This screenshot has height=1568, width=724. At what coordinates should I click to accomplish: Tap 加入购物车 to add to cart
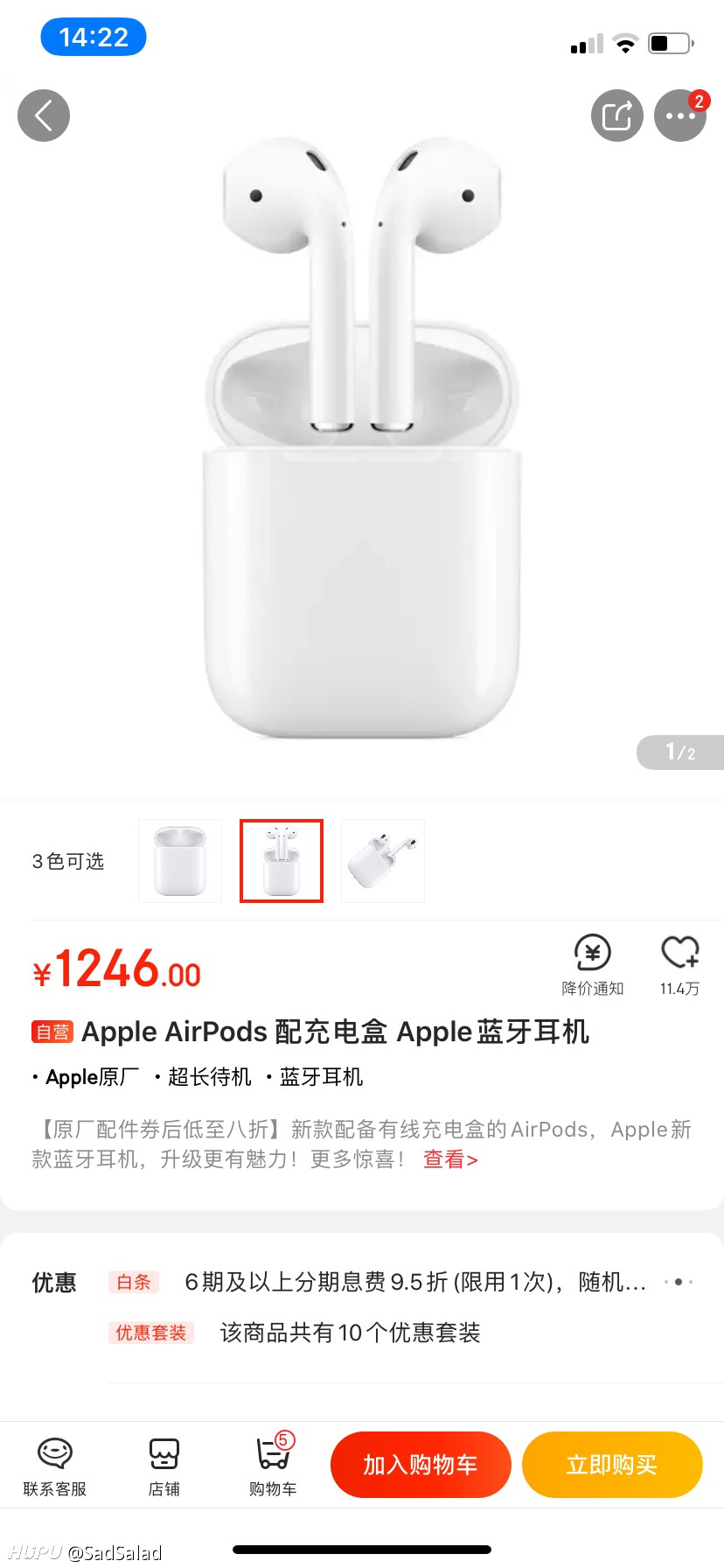(x=421, y=1465)
